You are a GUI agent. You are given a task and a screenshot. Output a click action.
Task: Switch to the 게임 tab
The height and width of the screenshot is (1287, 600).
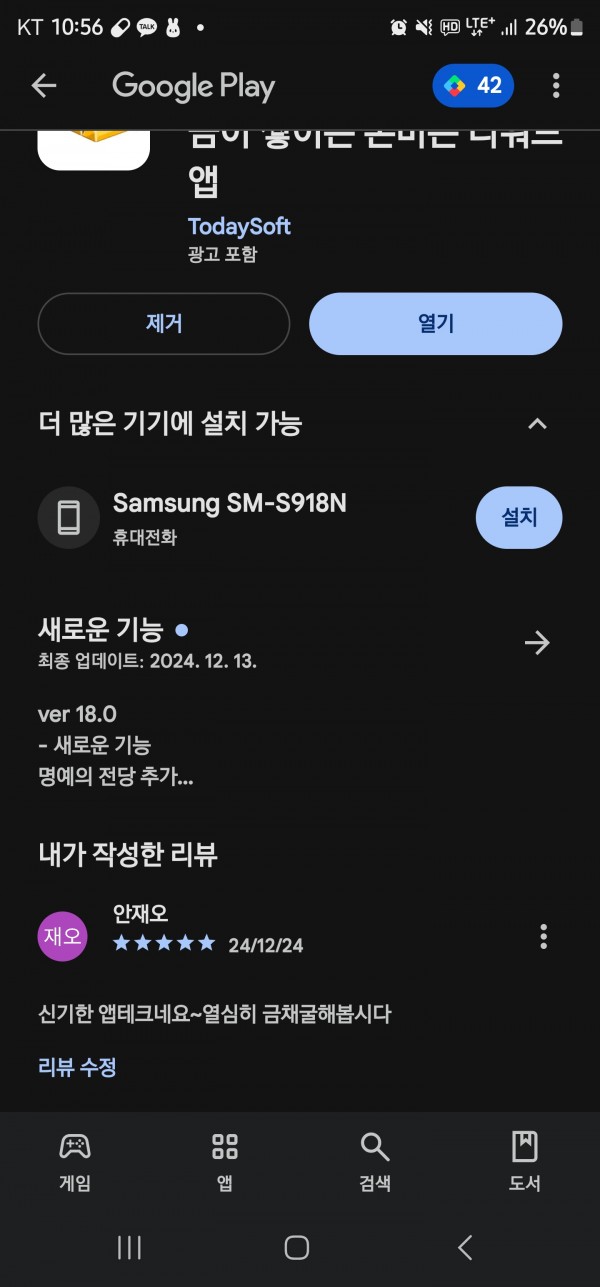tap(75, 1162)
